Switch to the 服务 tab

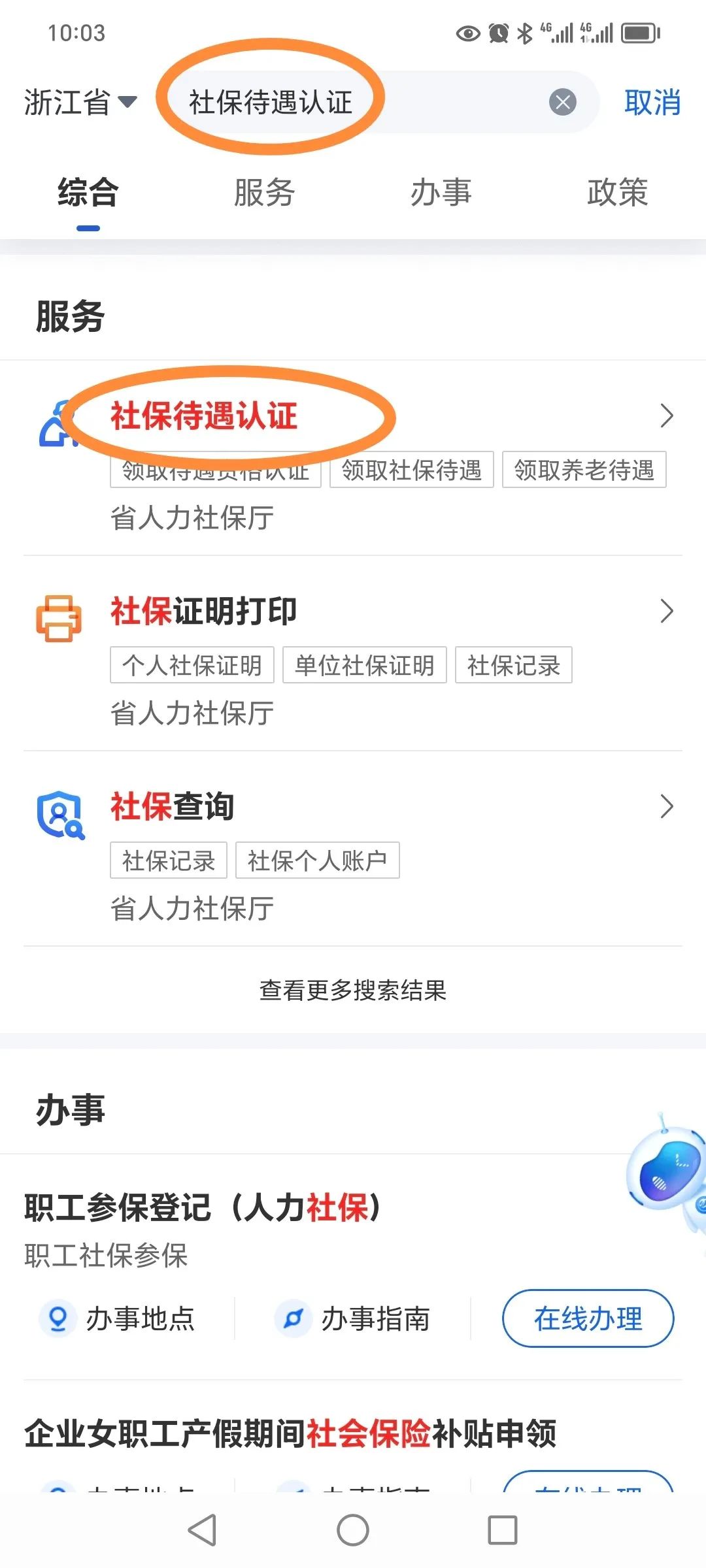pos(265,191)
